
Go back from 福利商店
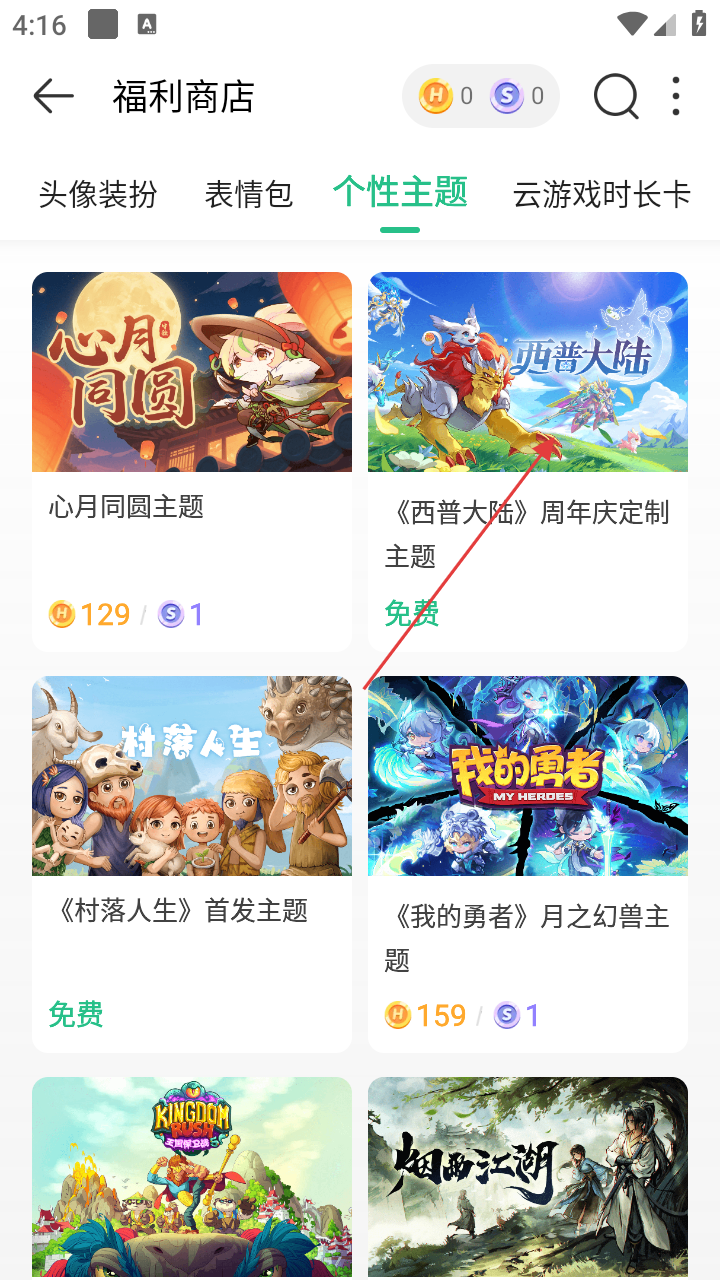click(x=54, y=96)
